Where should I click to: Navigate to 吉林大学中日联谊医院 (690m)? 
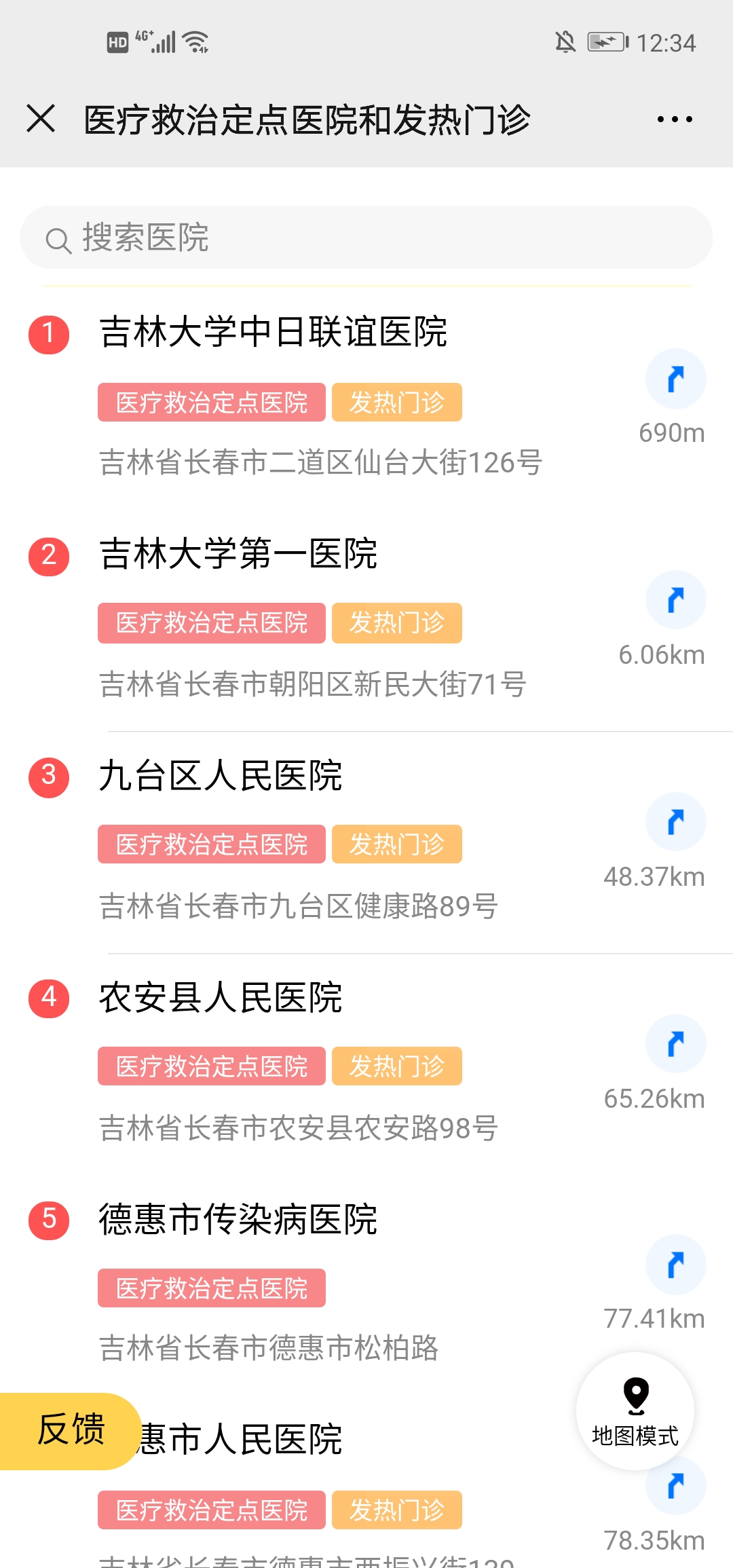[x=675, y=379]
